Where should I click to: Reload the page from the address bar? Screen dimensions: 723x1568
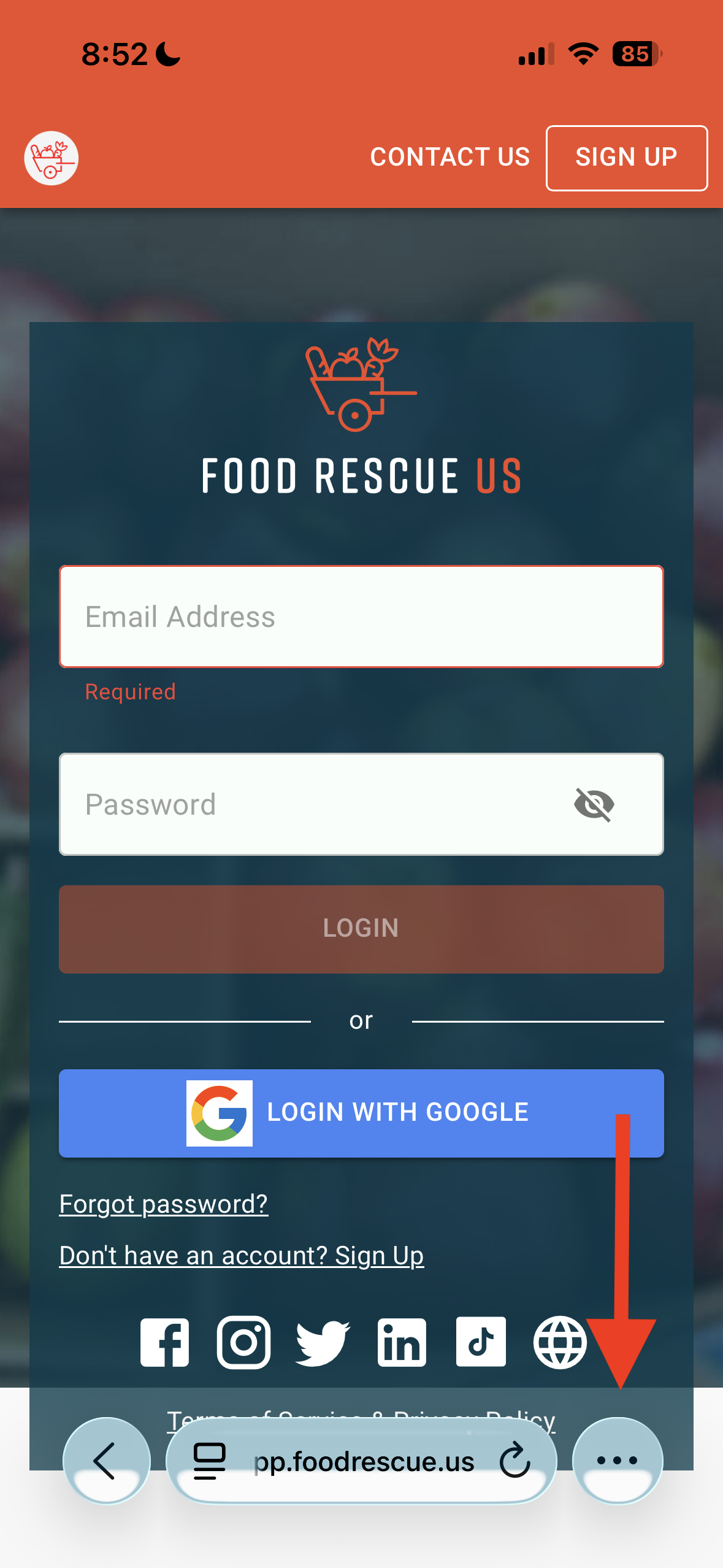pos(515,1461)
